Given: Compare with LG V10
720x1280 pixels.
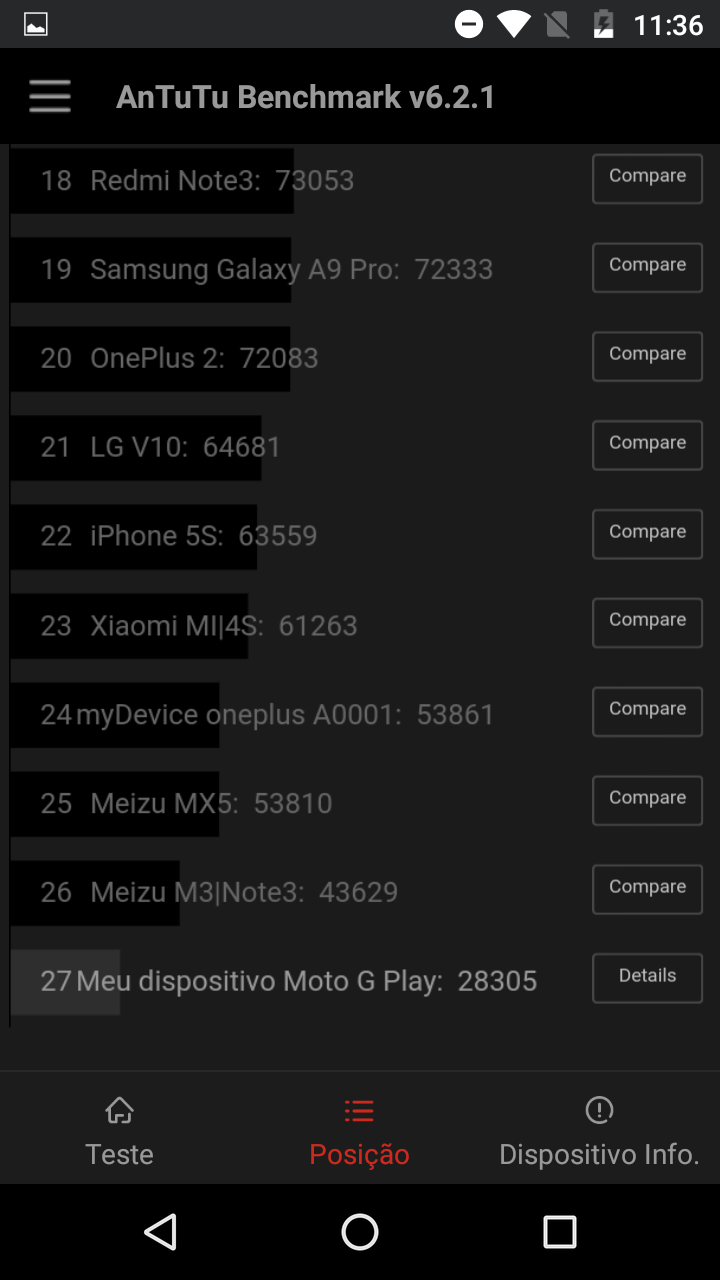Looking at the screenshot, I should [x=647, y=446].
